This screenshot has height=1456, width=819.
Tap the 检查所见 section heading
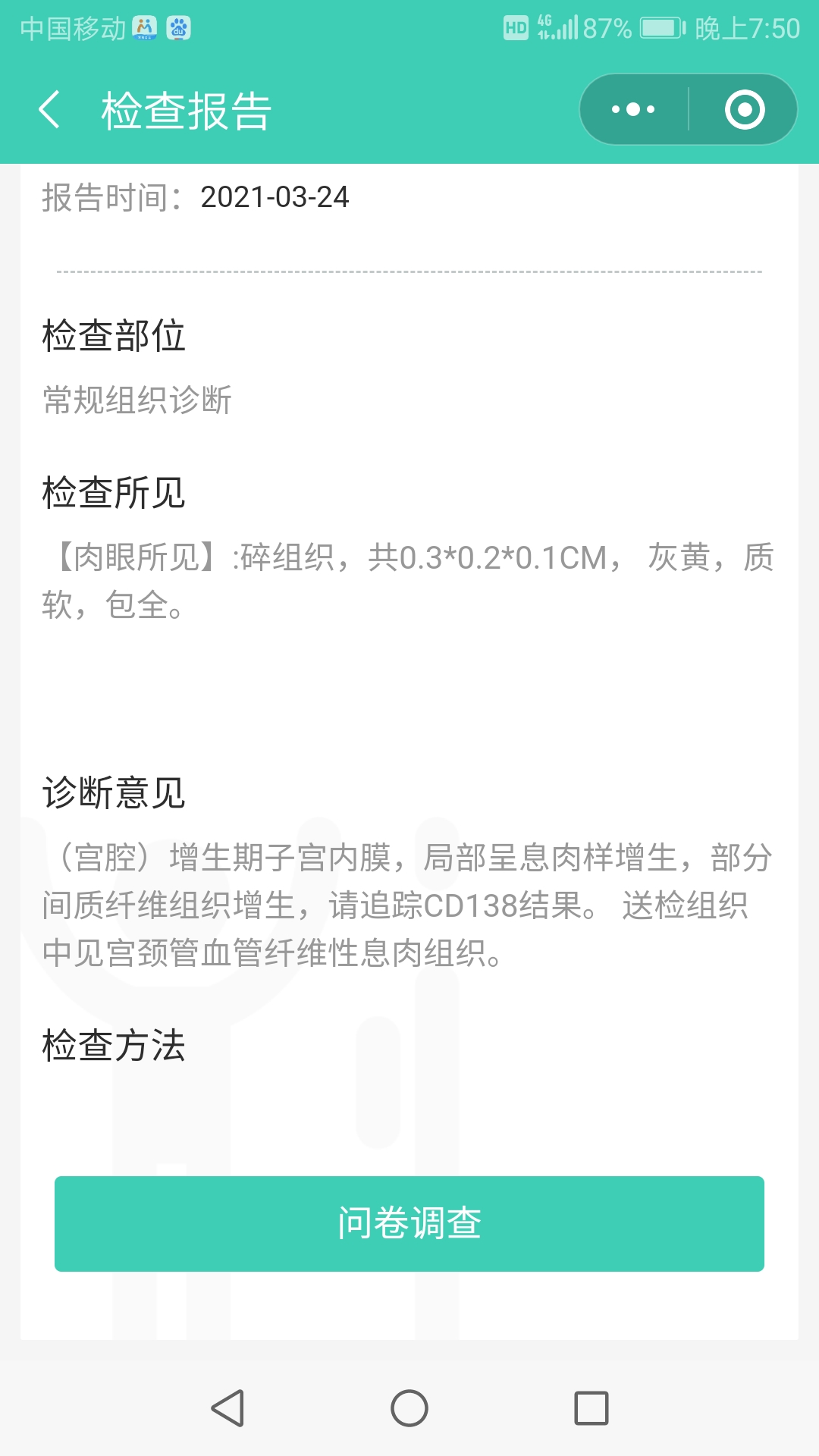114,493
